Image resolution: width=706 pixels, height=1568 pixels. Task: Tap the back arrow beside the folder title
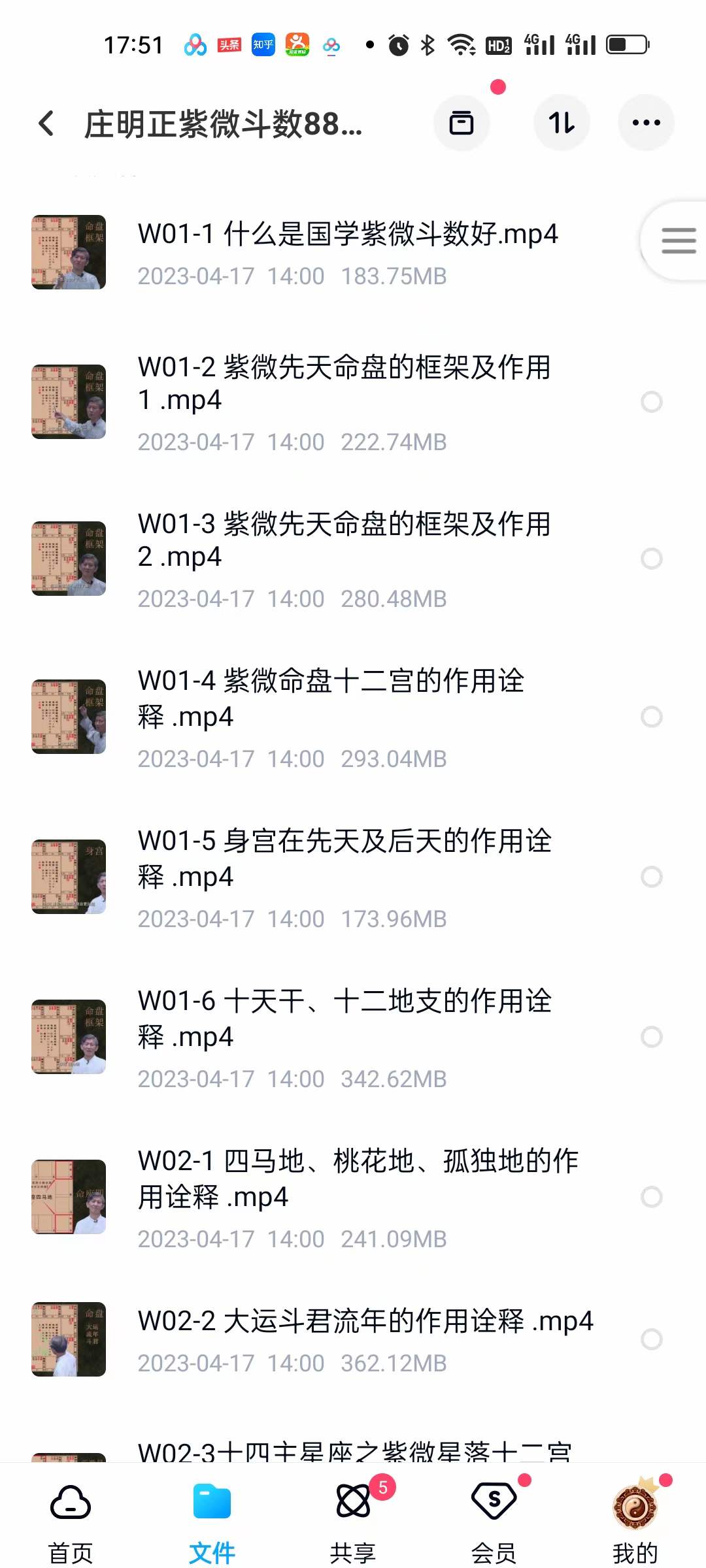point(46,124)
